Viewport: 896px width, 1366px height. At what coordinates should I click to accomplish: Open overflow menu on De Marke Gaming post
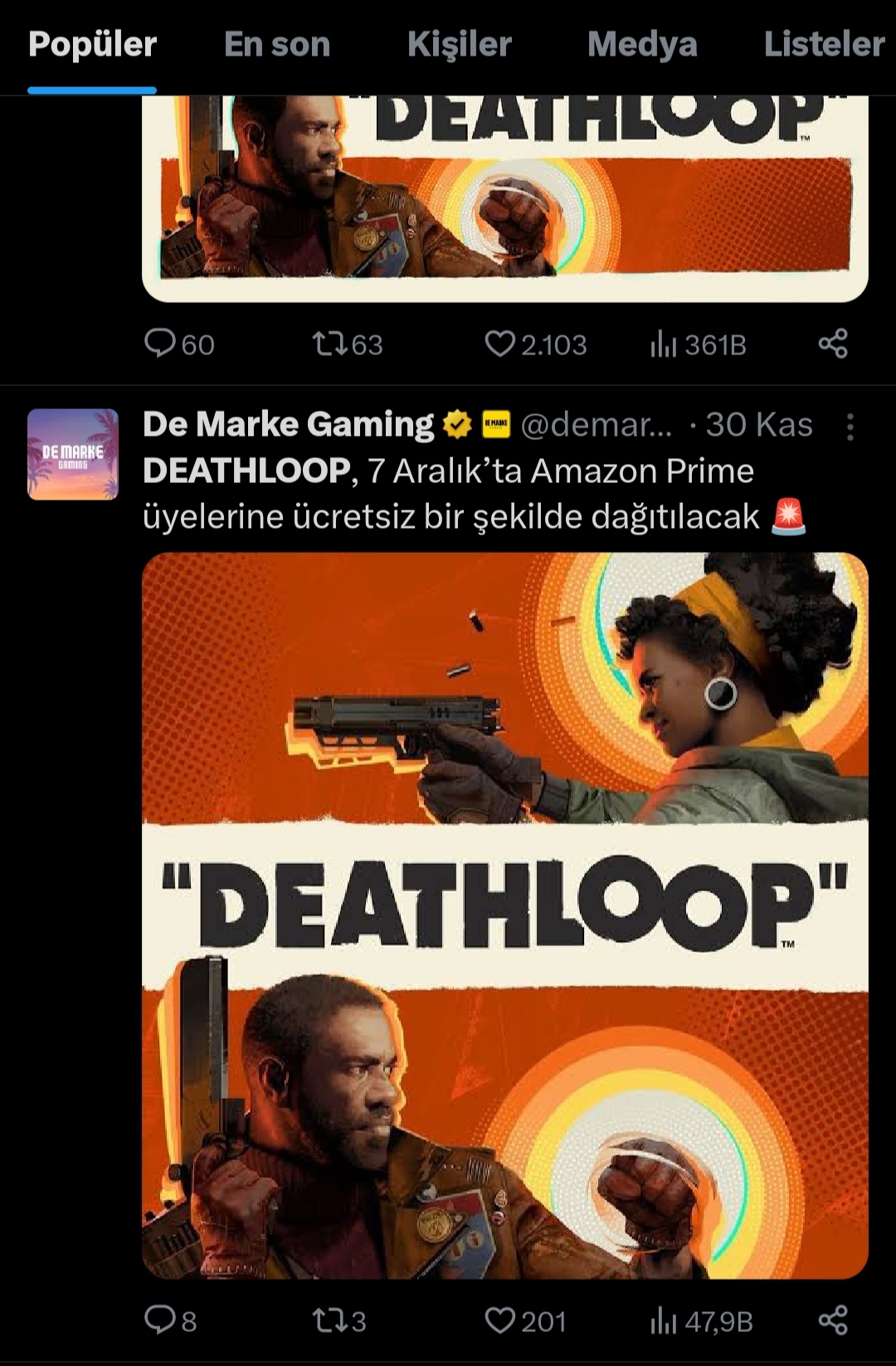click(x=850, y=427)
